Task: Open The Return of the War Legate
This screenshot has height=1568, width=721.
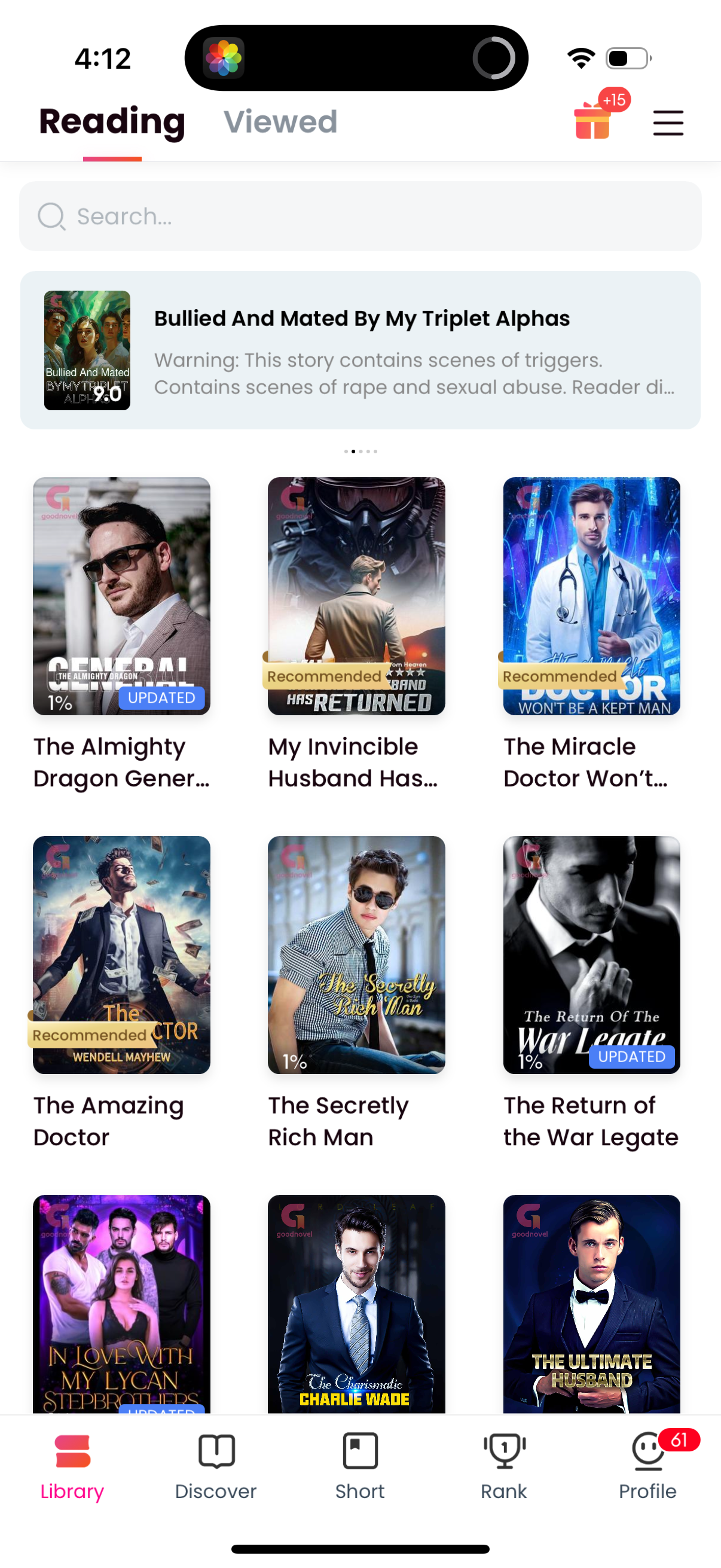Action: tap(591, 954)
